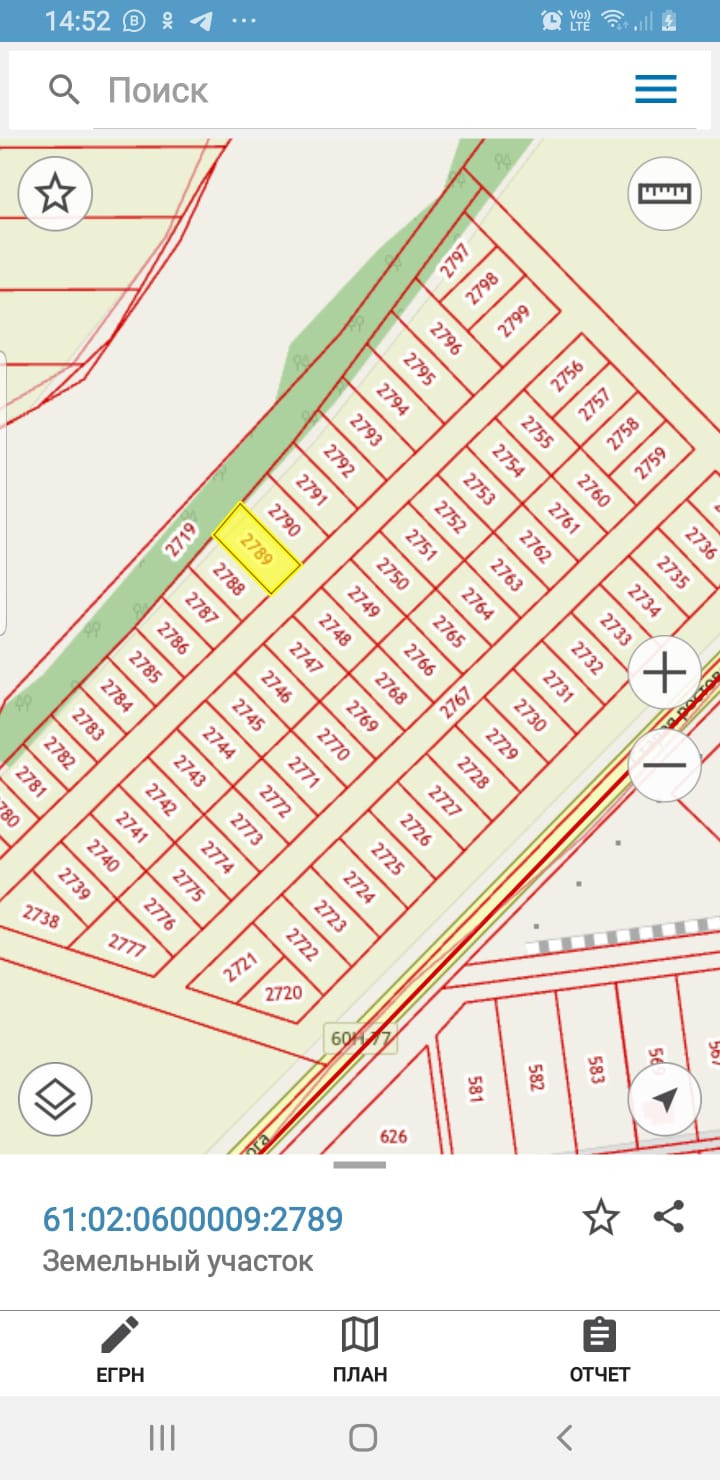This screenshot has width=720, height=1480.
Task: Zoom out the map with minus
Action: 664,766
